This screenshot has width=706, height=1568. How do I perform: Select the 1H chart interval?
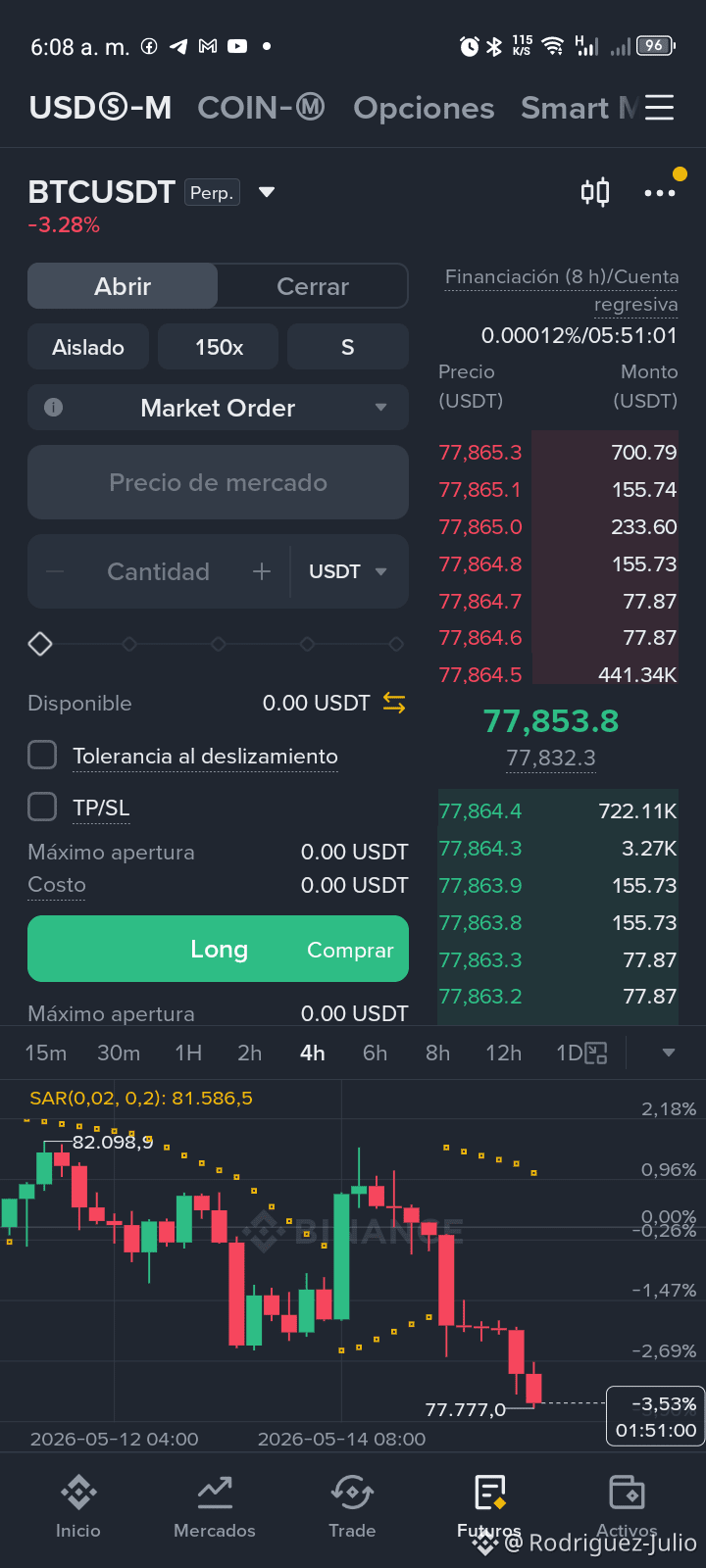[188, 1053]
